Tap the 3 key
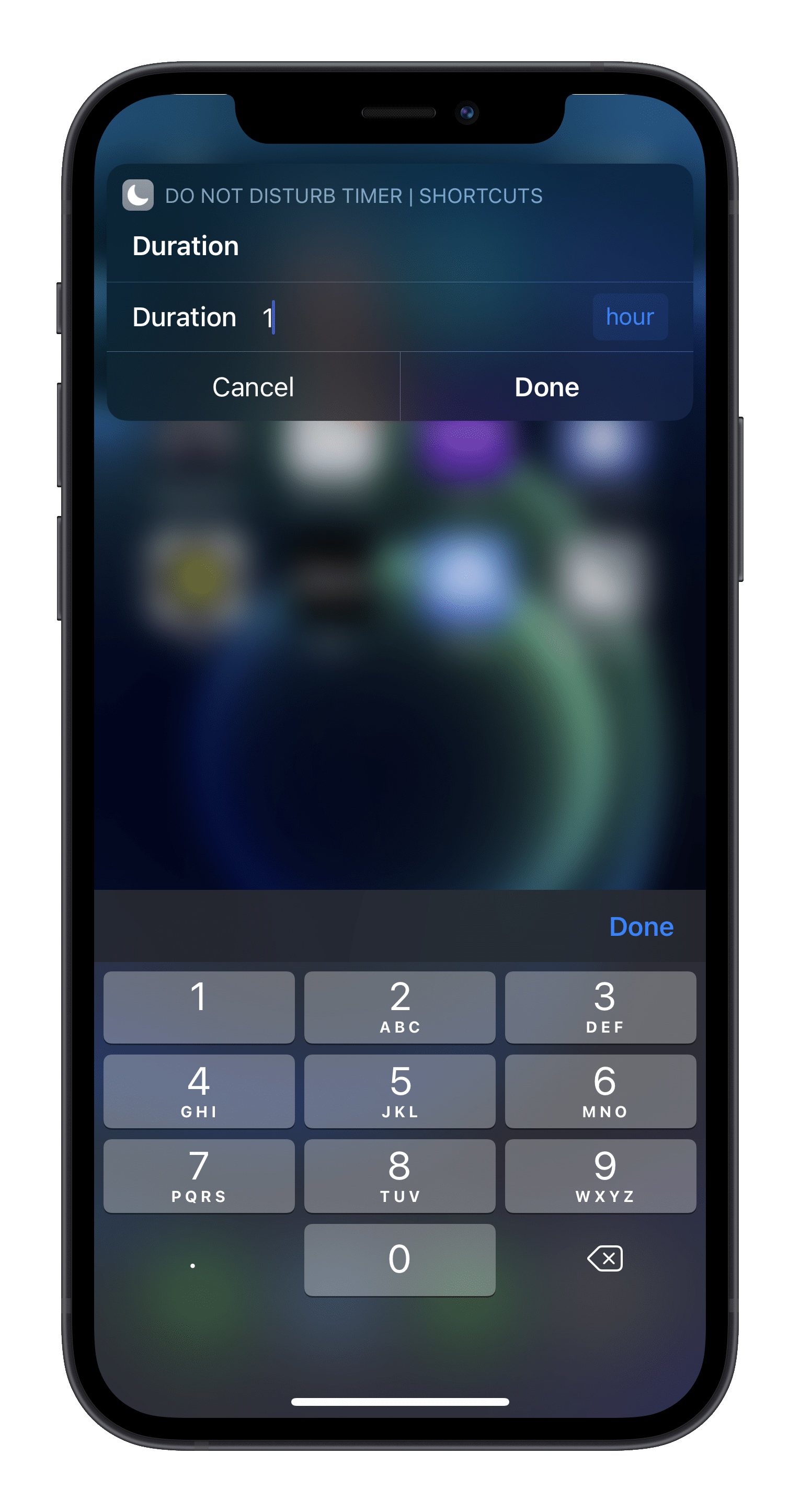The height and width of the screenshot is (1512, 800). click(600, 1007)
